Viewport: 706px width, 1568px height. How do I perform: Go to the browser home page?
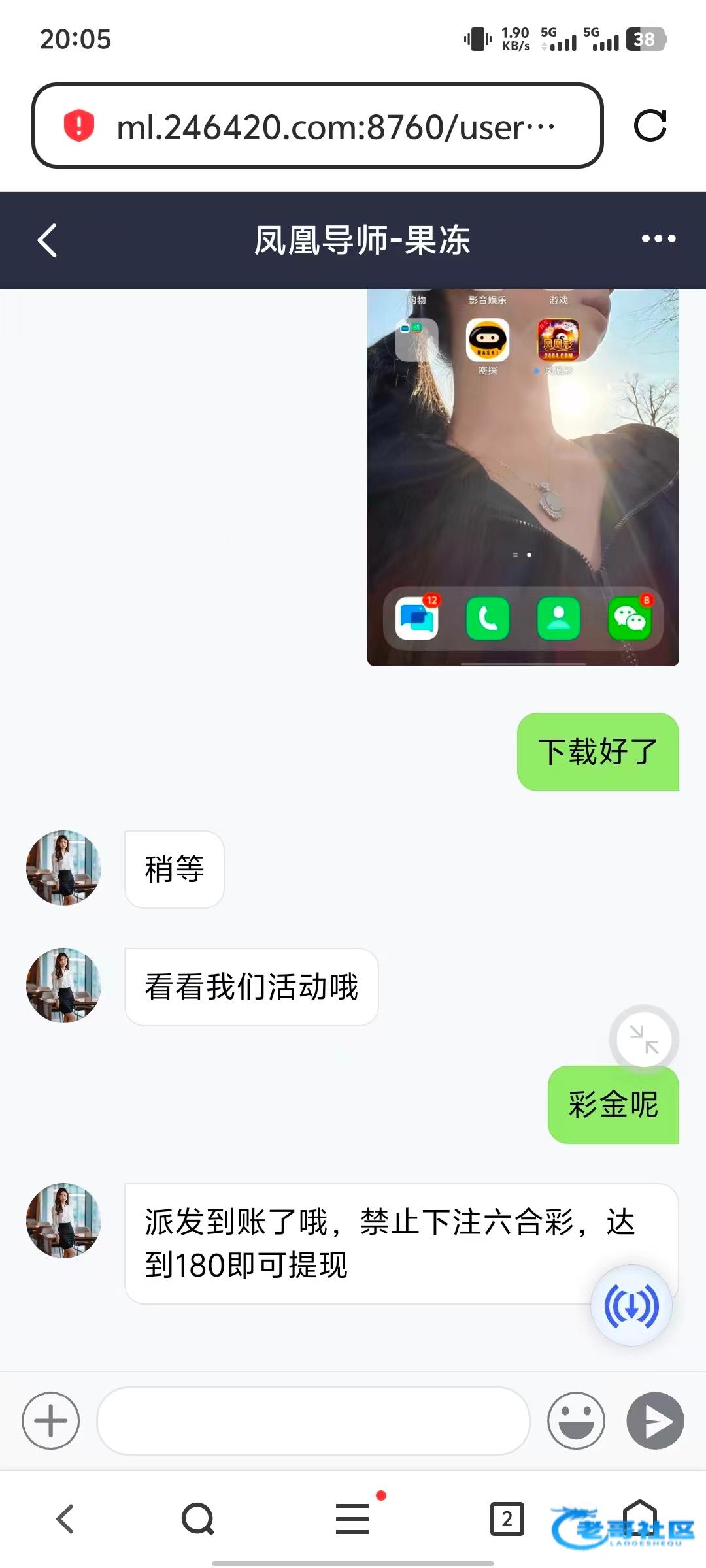(639, 1517)
